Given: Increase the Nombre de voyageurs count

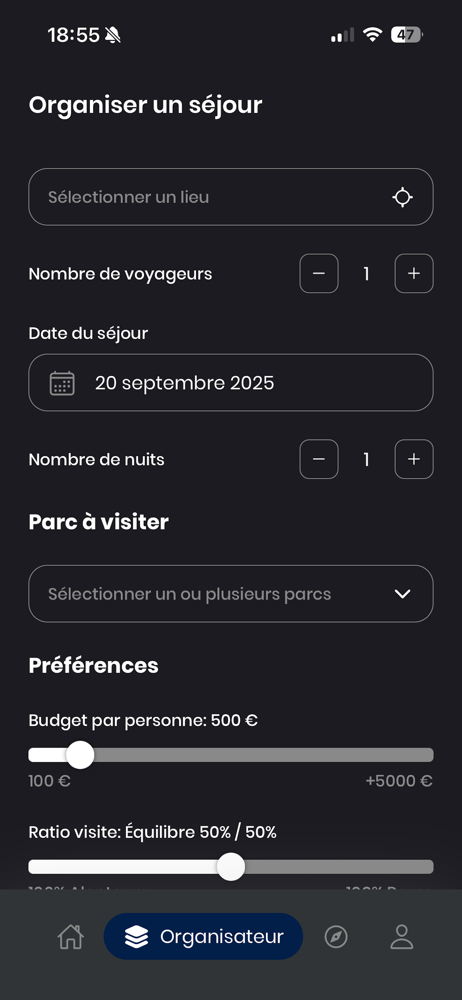Looking at the screenshot, I should [414, 274].
